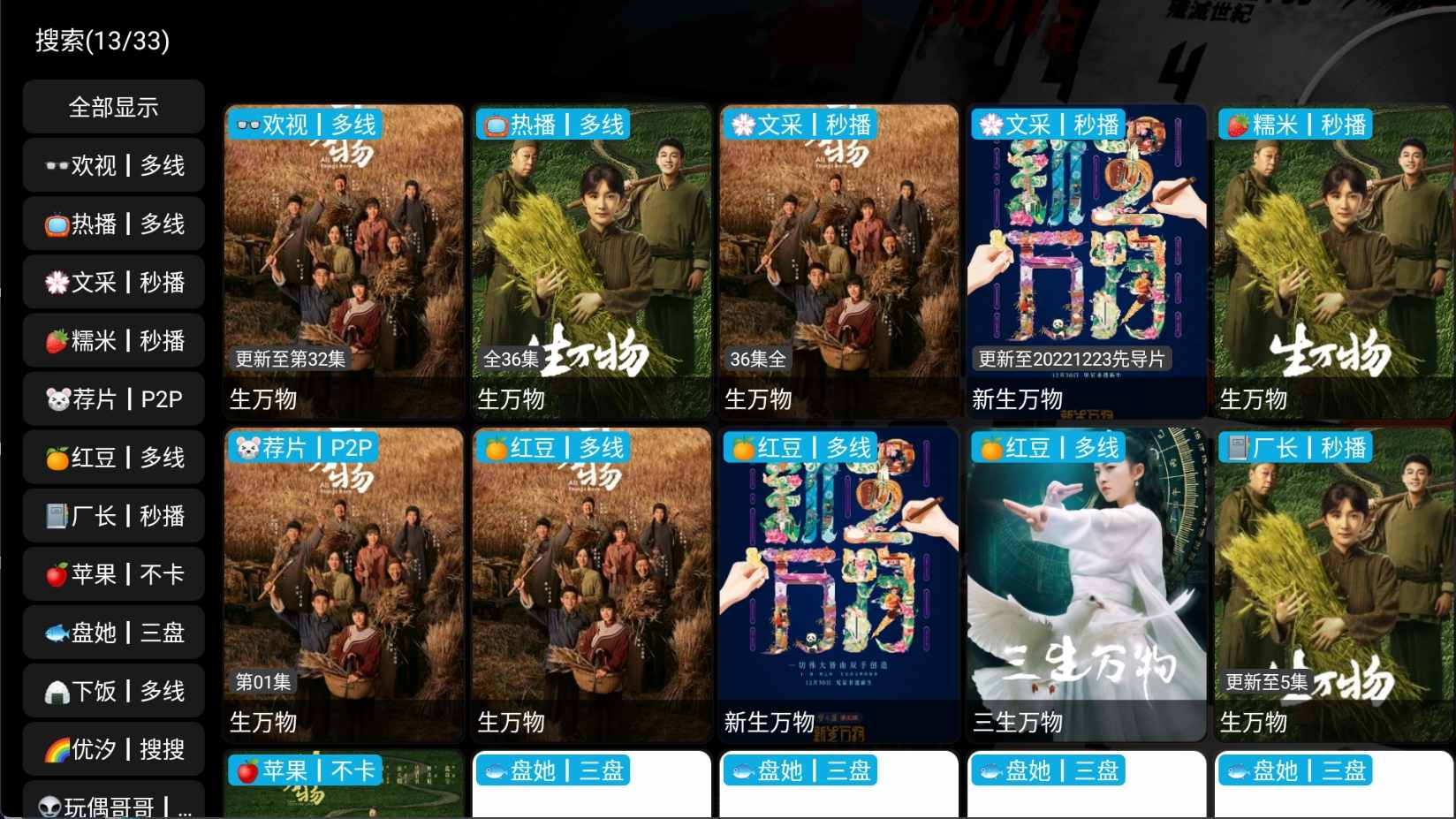Show results from 文采 | 秒播
Image resolution: width=1456 pixels, height=819 pixels.
tap(114, 282)
